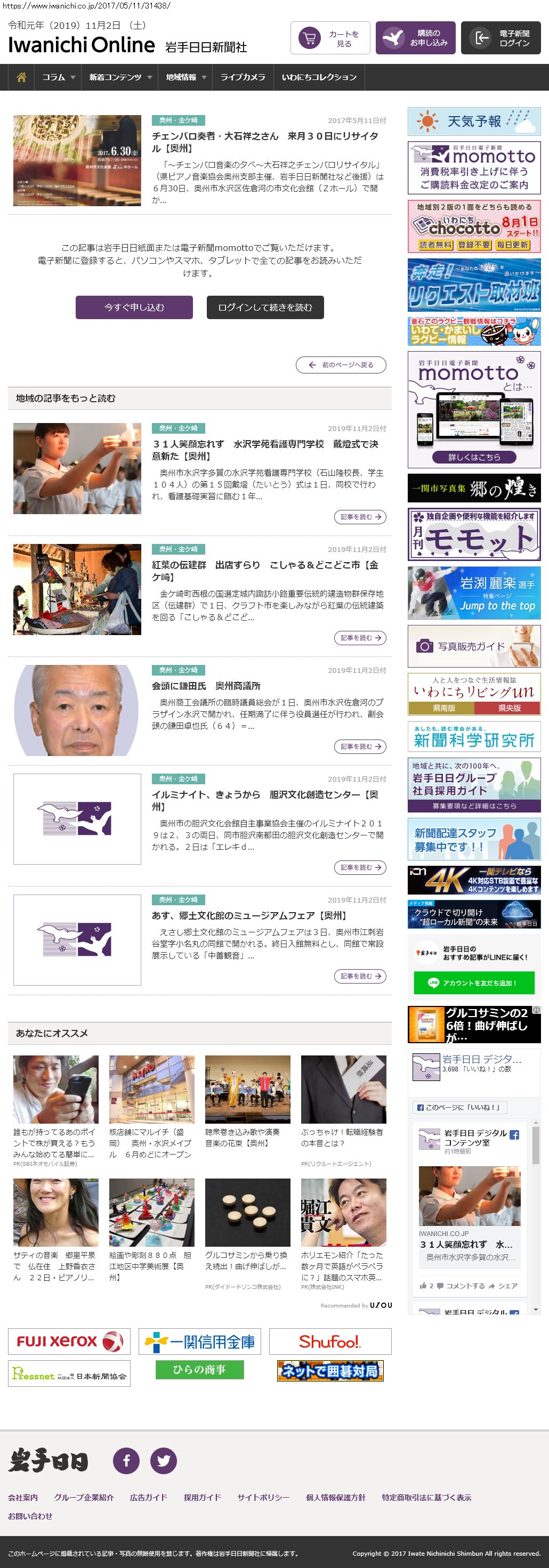Open the Facebook icon in footer
The width and height of the screenshot is (549, 1568).
[x=126, y=1460]
